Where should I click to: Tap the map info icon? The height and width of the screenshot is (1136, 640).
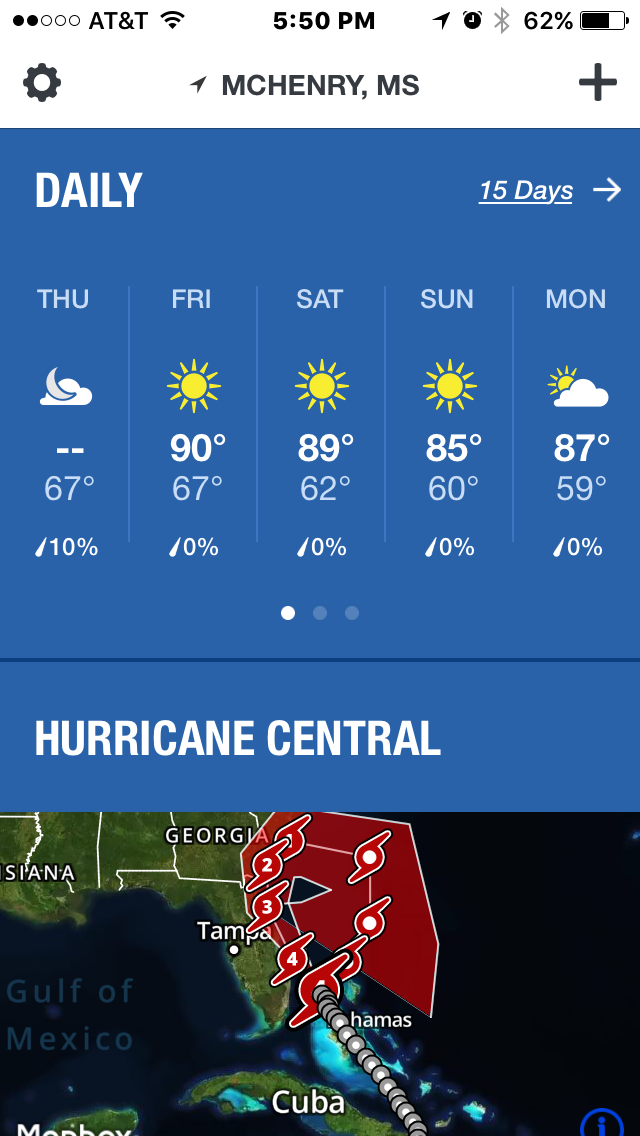point(603,1124)
